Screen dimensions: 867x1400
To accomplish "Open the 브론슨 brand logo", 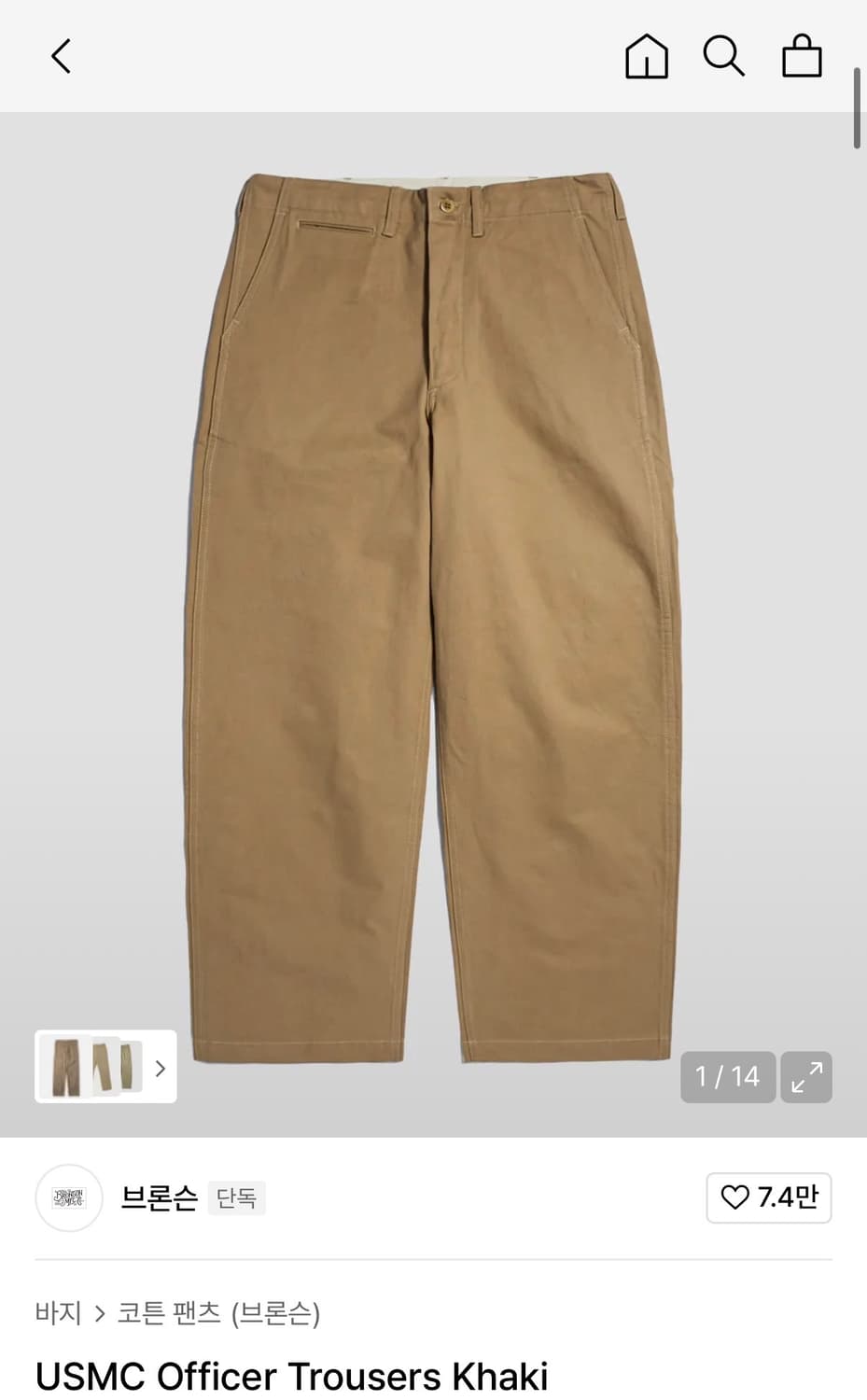I will point(69,1197).
